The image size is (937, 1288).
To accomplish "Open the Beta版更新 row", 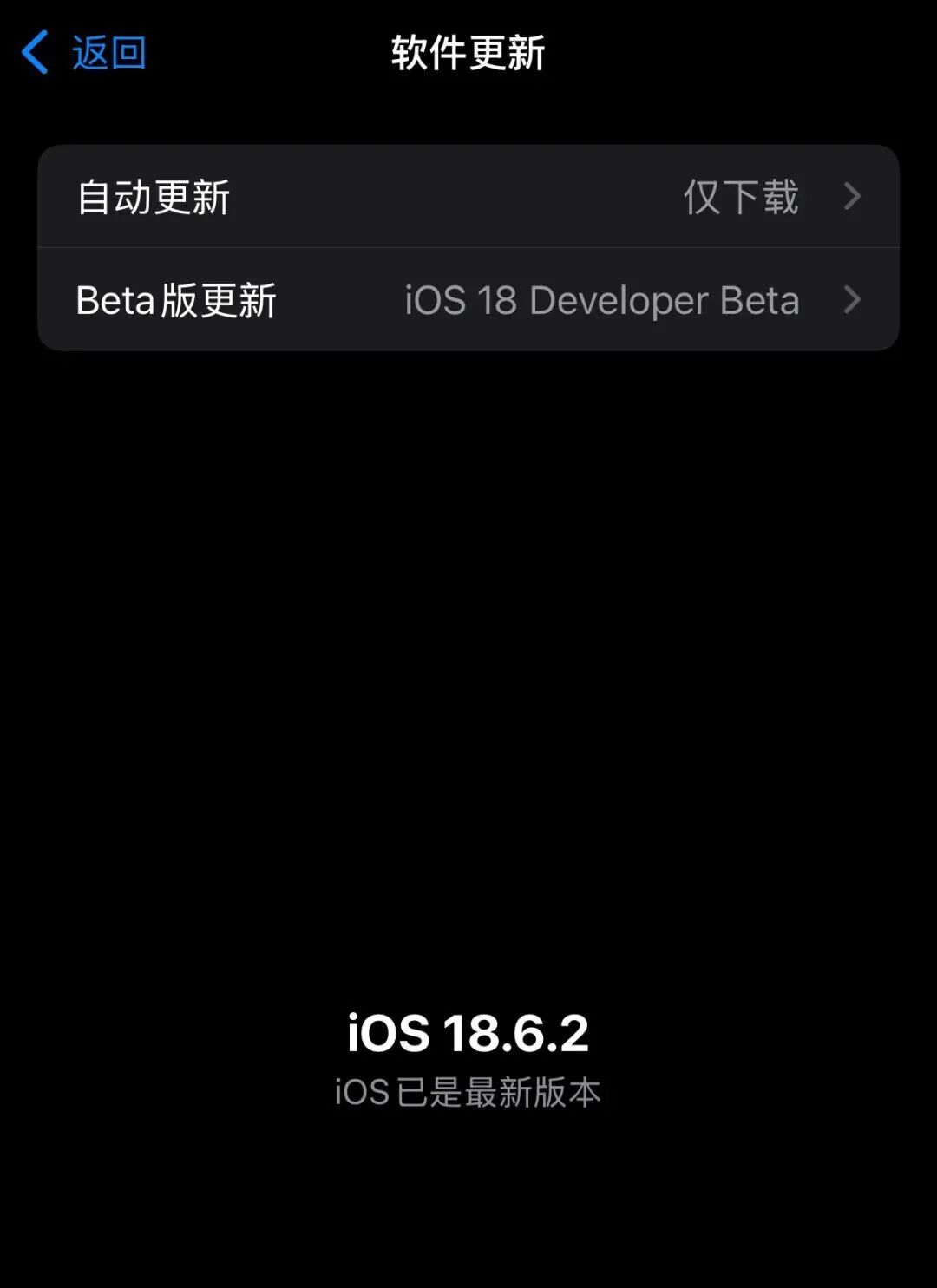I will click(x=468, y=300).
